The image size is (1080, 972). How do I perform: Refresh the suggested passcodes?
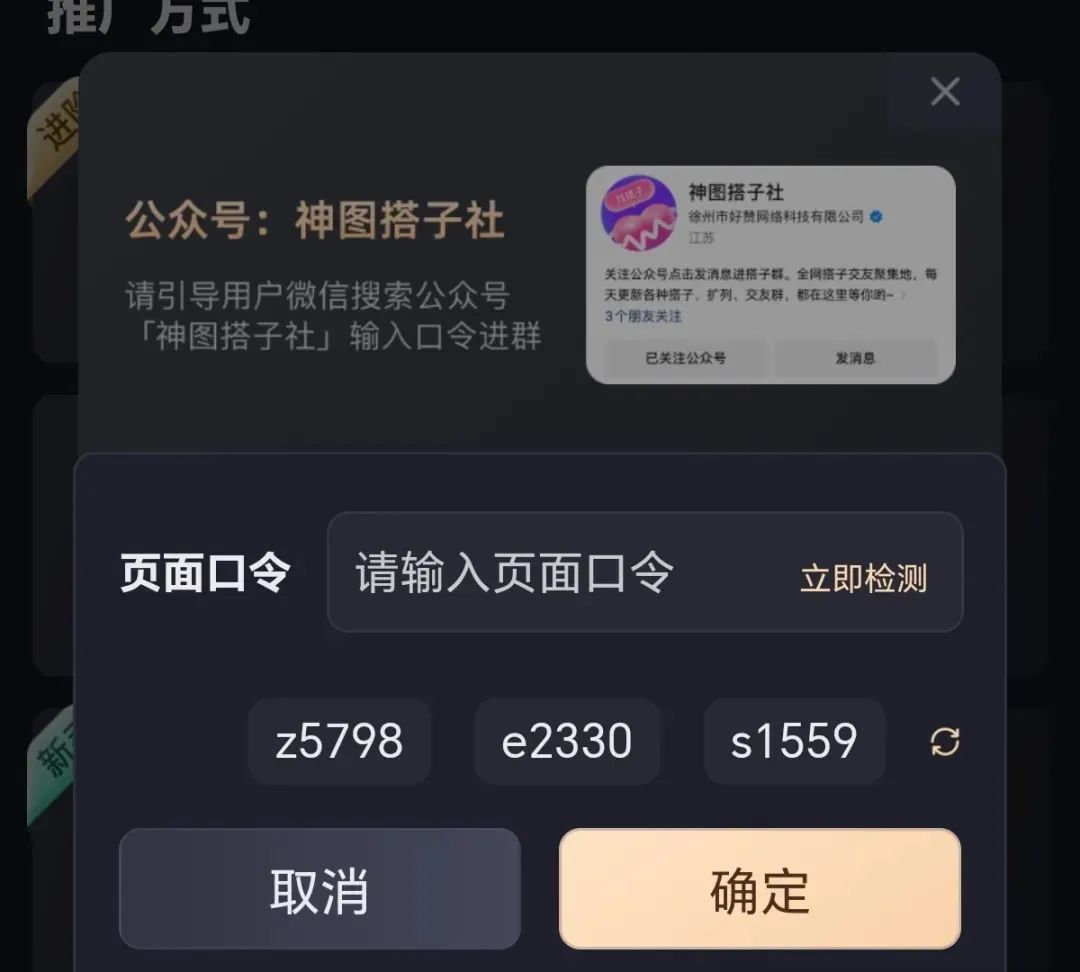click(945, 741)
